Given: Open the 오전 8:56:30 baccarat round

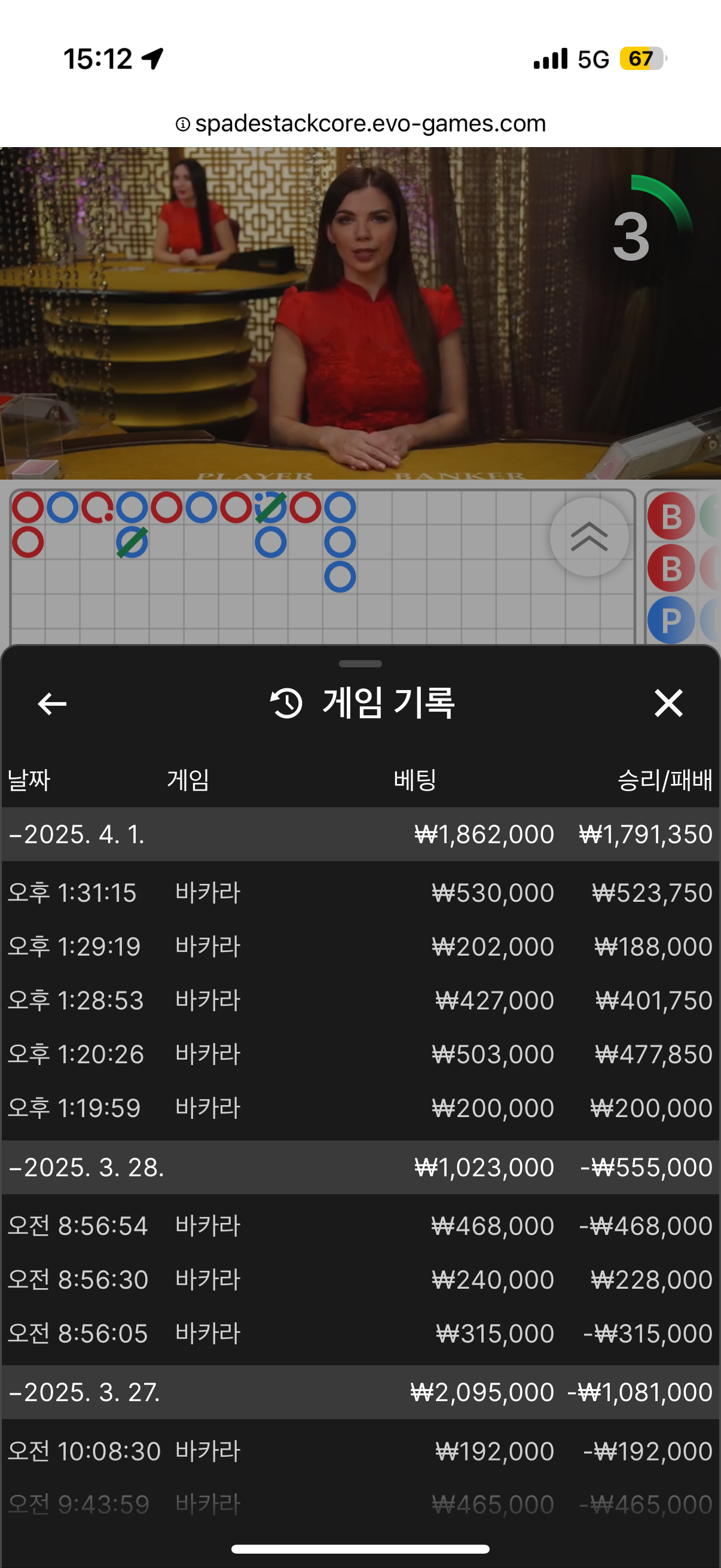Looking at the screenshot, I should [360, 1279].
